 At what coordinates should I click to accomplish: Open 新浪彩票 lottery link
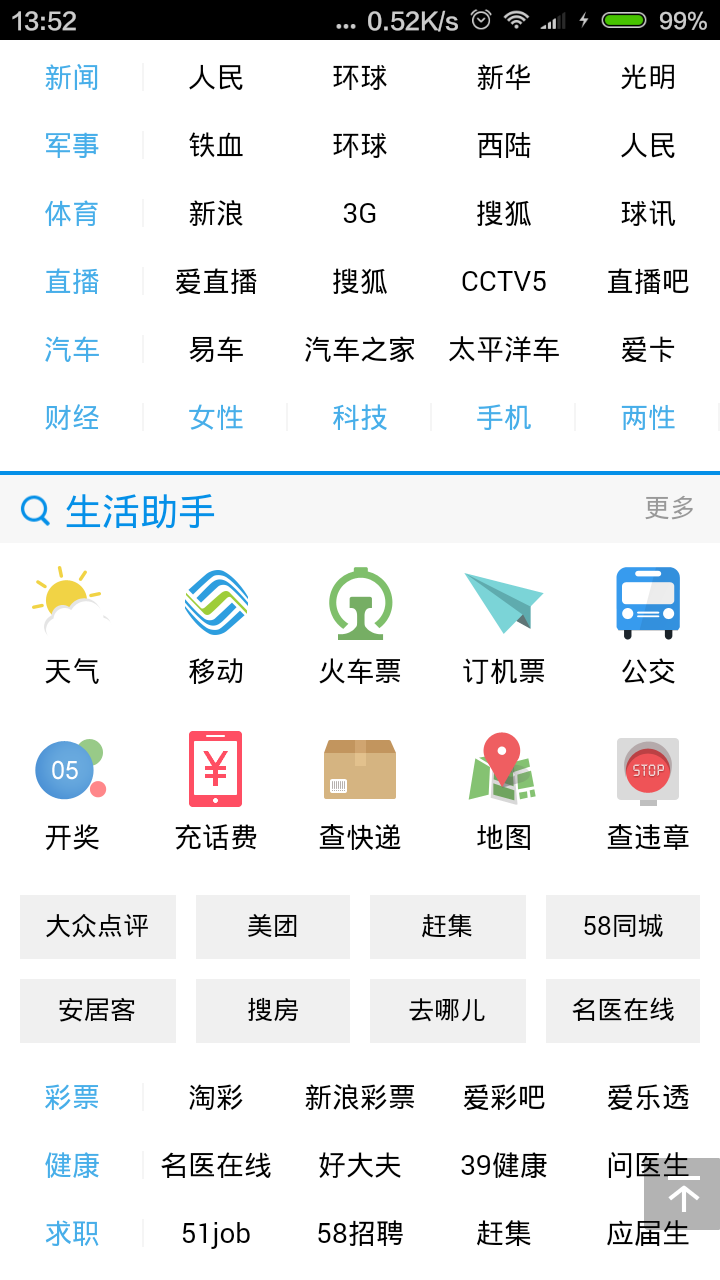360,1098
